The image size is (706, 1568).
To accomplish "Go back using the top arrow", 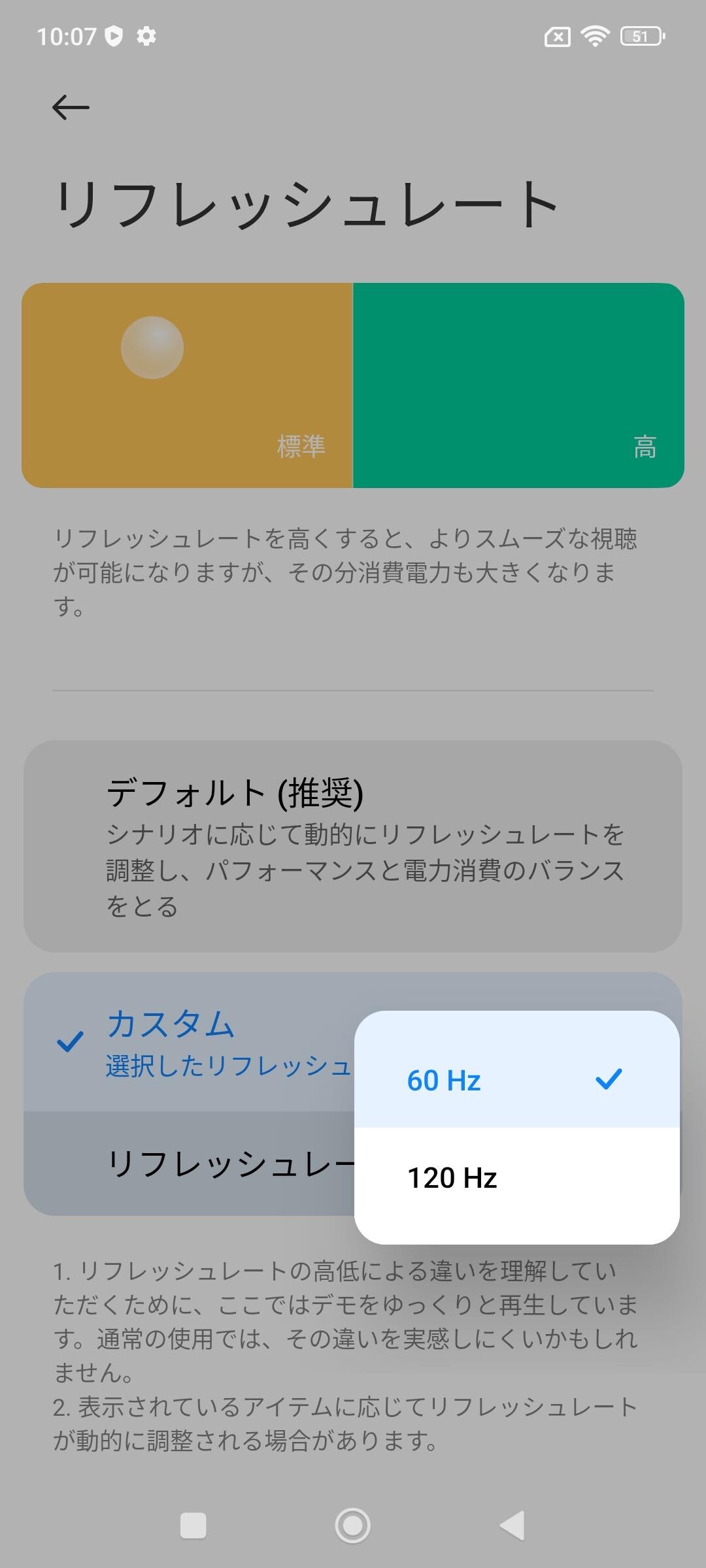I will pos(71,107).
